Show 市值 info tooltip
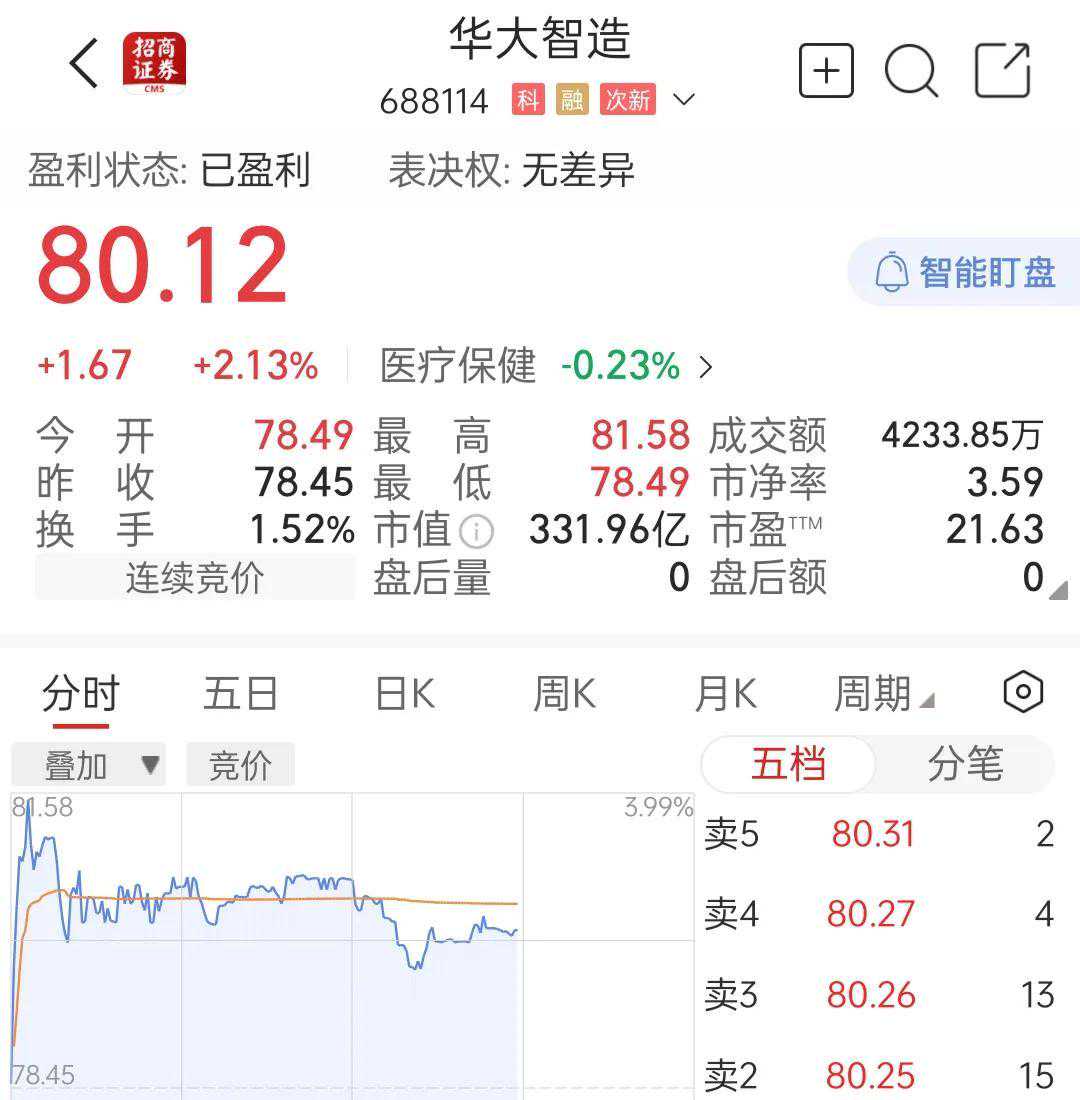Viewport: 1080px width, 1100px height. [477, 532]
